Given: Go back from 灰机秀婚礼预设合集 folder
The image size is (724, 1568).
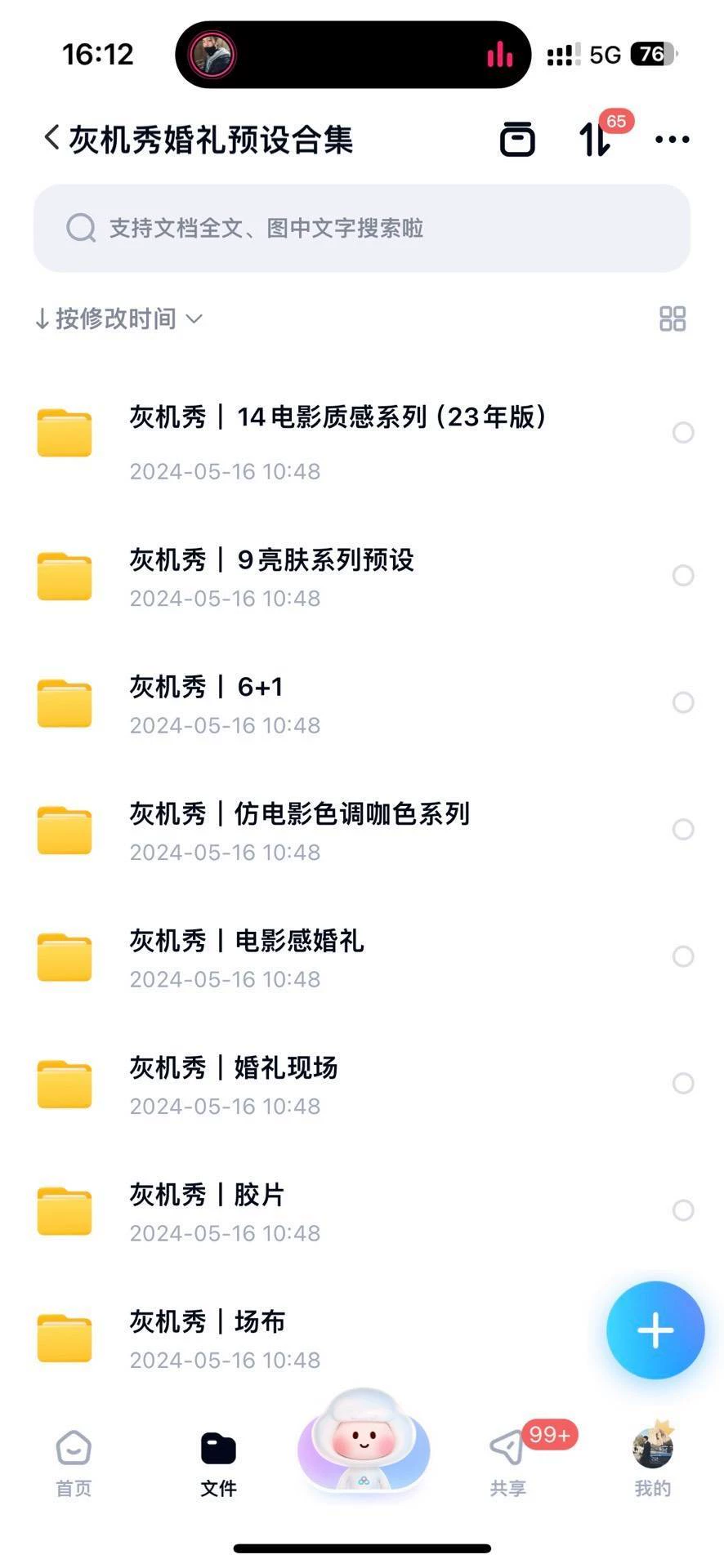Looking at the screenshot, I should [x=51, y=138].
